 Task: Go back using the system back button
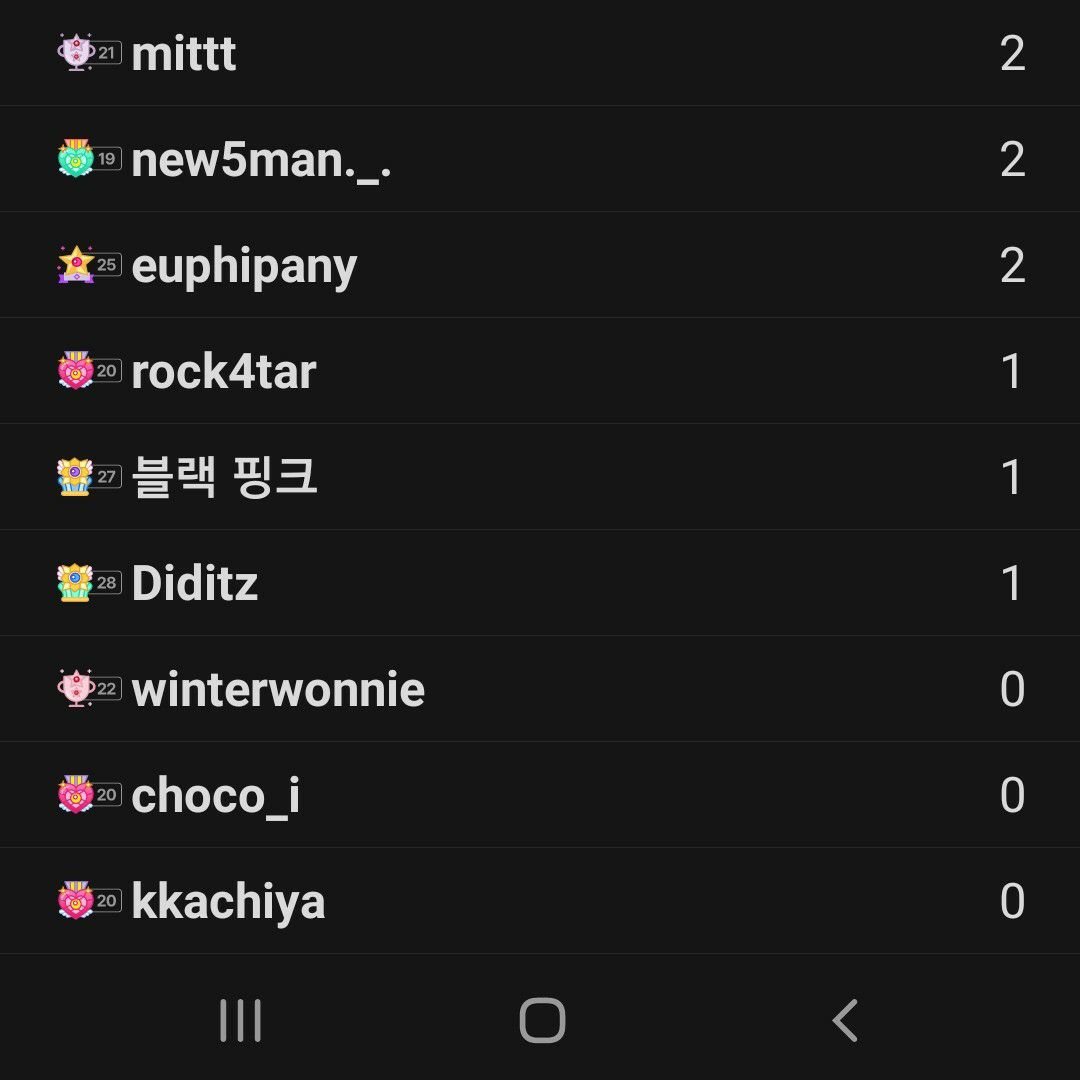[845, 1021]
